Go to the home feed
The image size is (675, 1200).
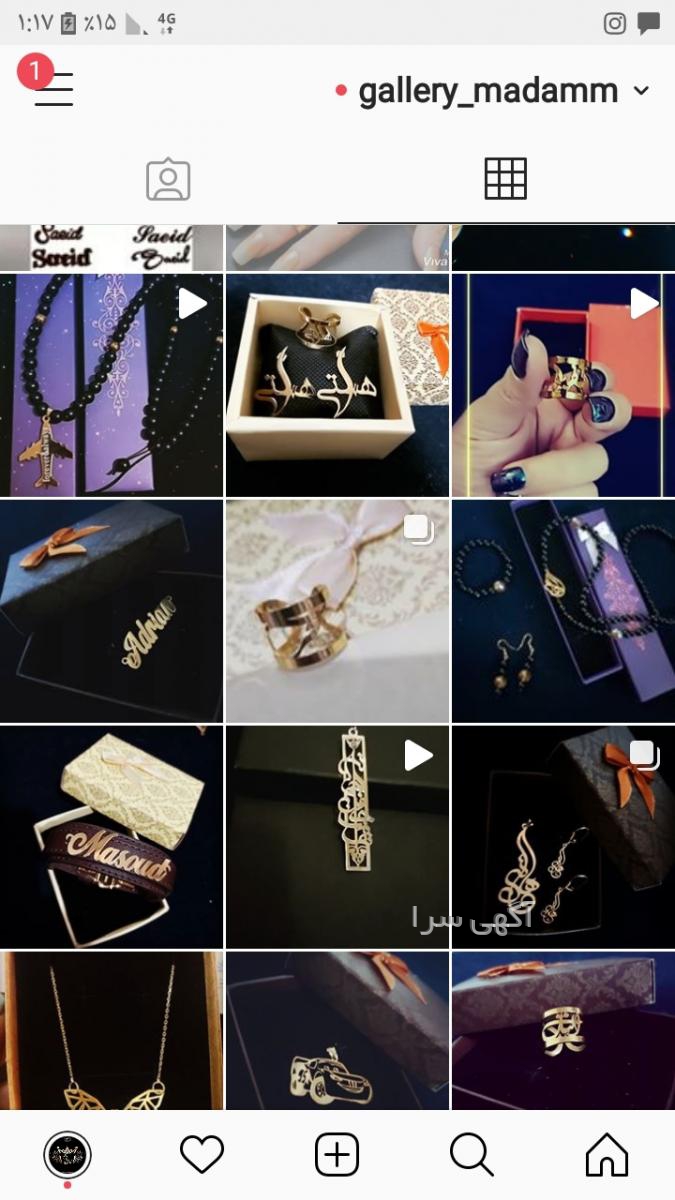pyautogui.click(x=607, y=1155)
